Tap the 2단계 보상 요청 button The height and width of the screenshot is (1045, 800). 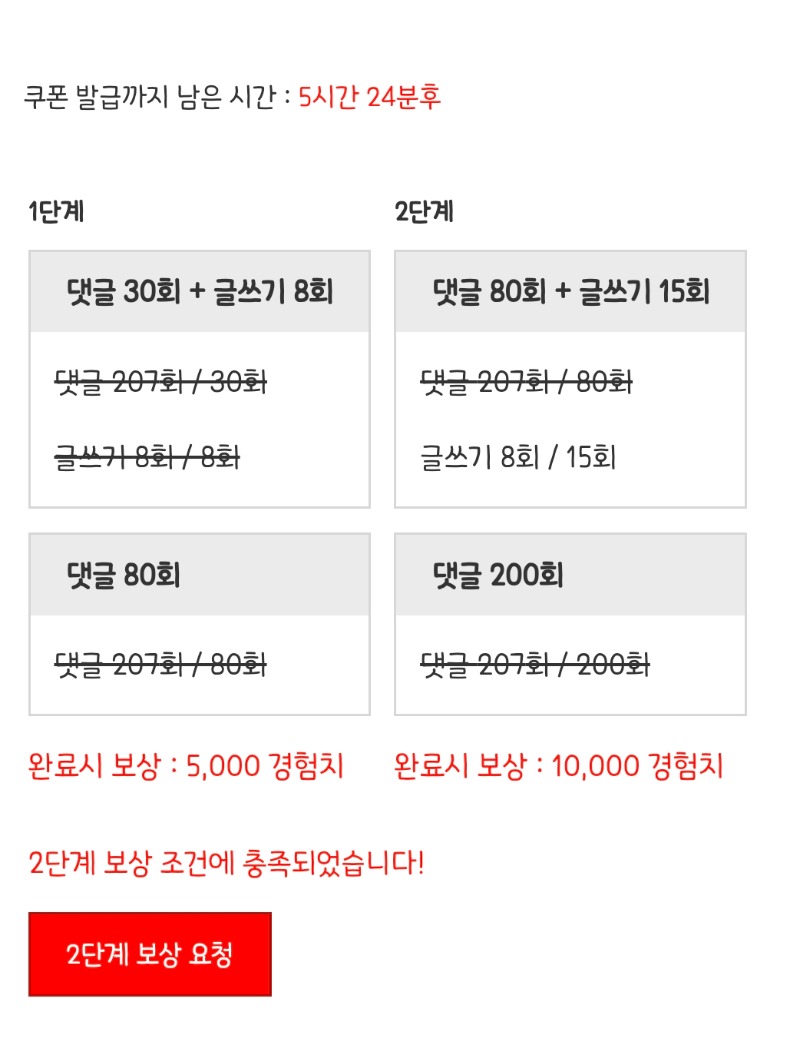(150, 954)
